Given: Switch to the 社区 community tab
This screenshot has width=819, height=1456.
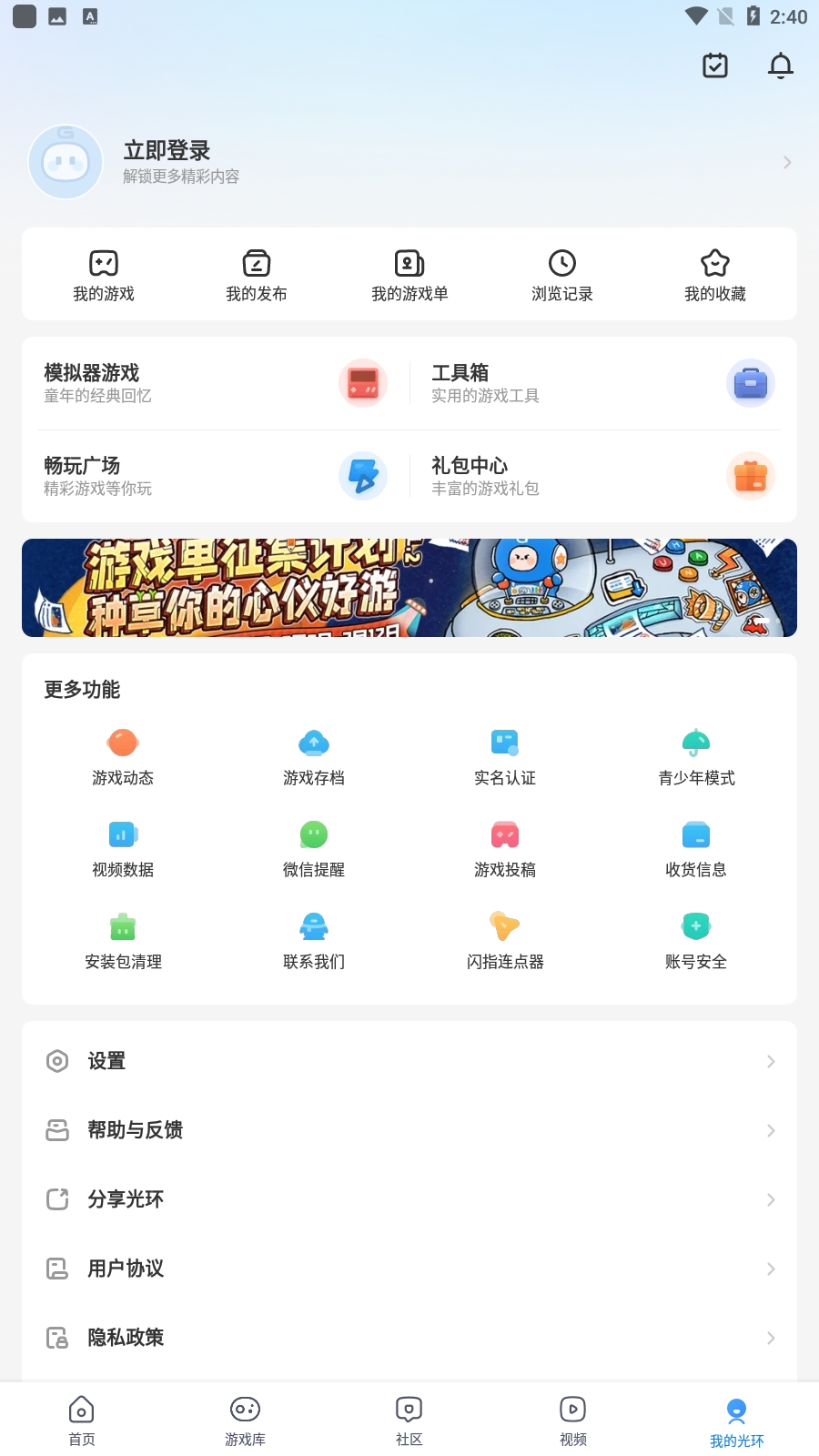Looking at the screenshot, I should tap(408, 1418).
